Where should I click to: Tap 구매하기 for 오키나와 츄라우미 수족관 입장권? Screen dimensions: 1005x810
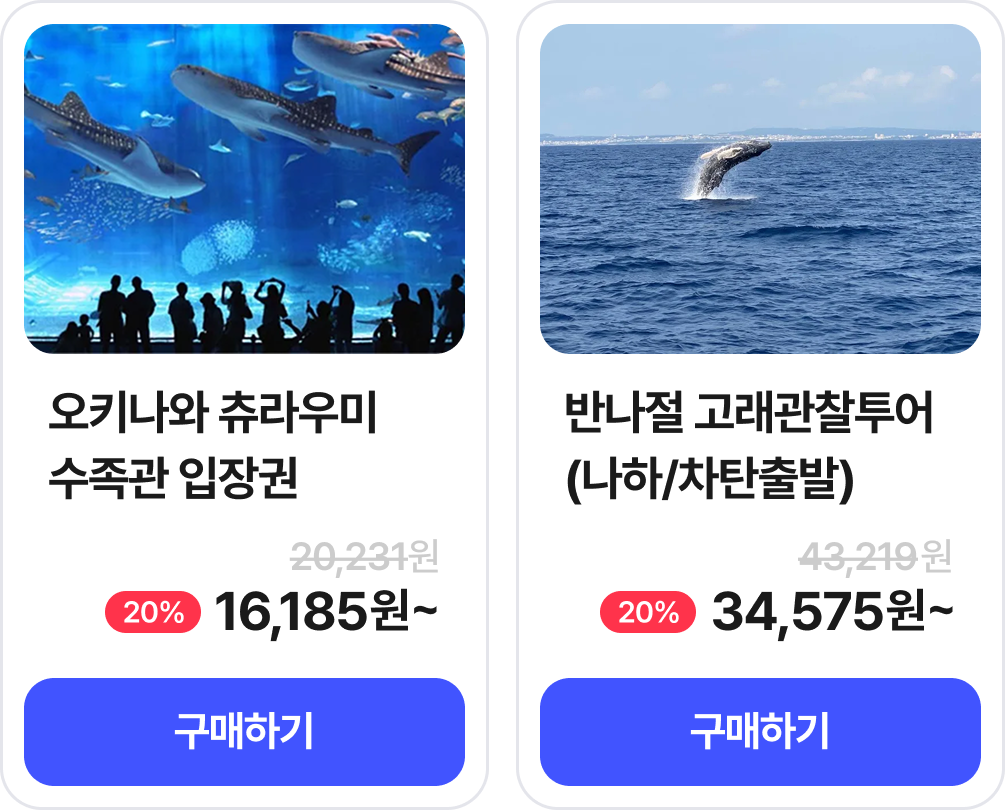coord(244,731)
